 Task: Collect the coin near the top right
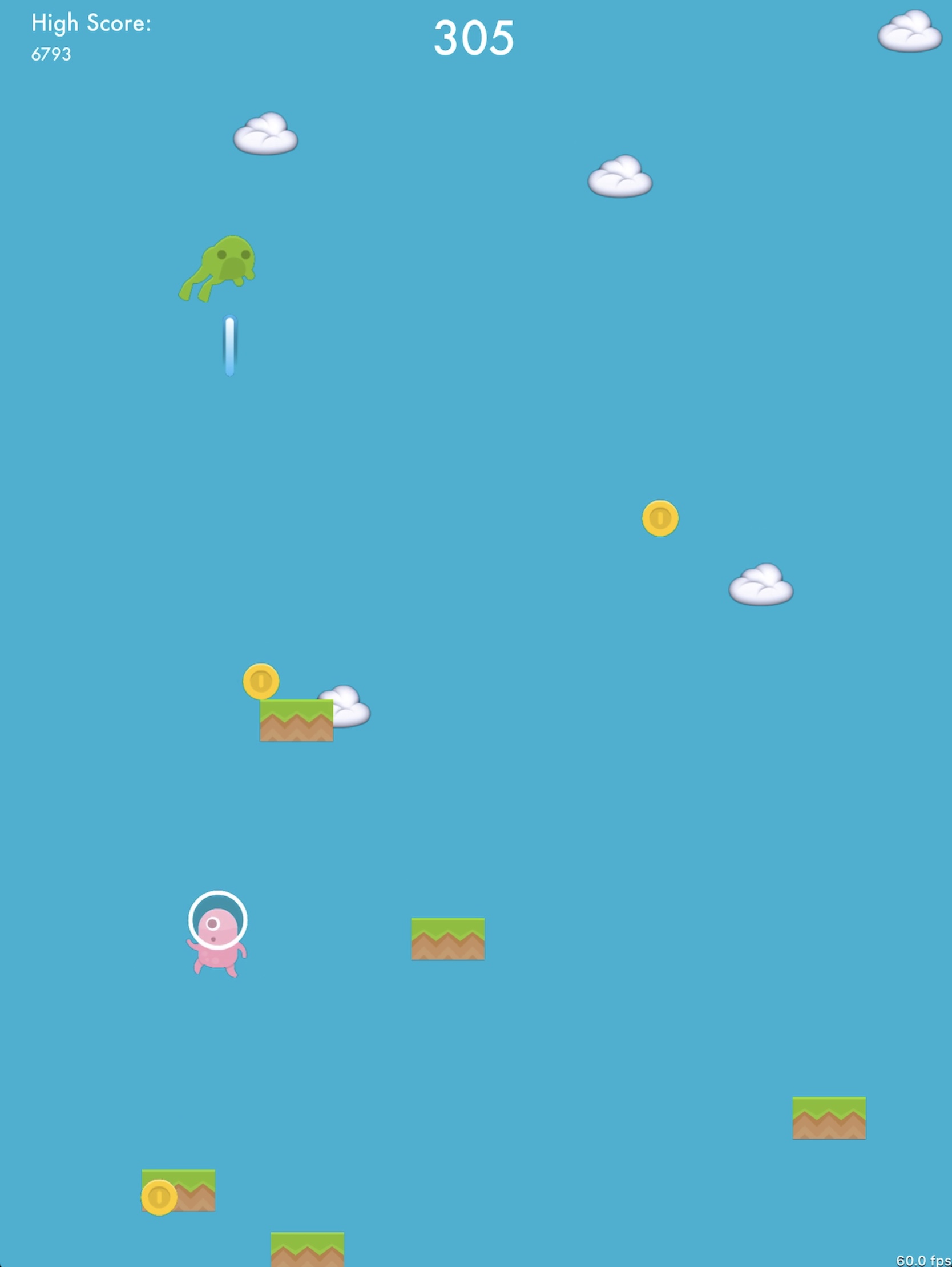(x=661, y=518)
